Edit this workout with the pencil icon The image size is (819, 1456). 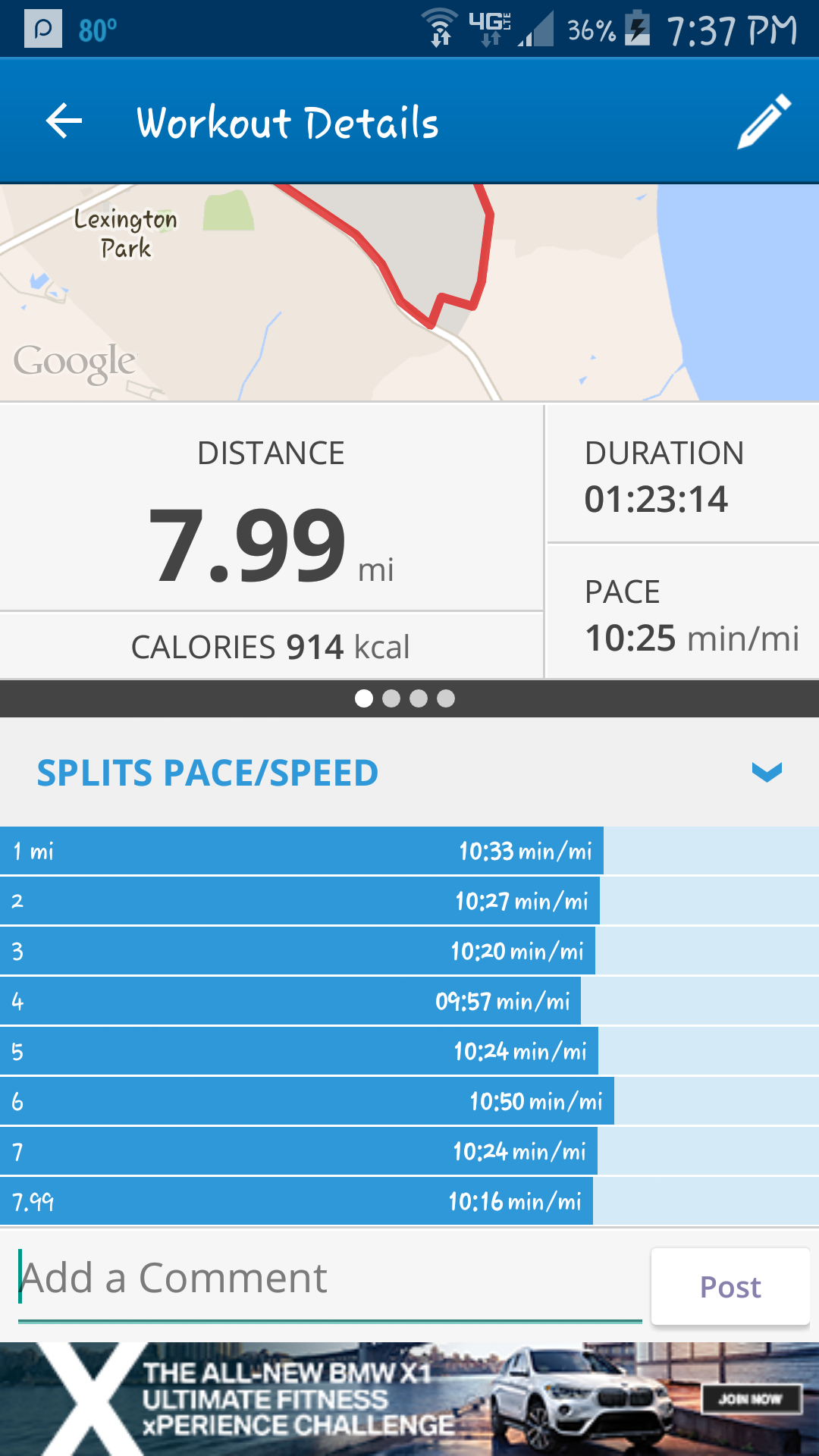click(x=764, y=121)
